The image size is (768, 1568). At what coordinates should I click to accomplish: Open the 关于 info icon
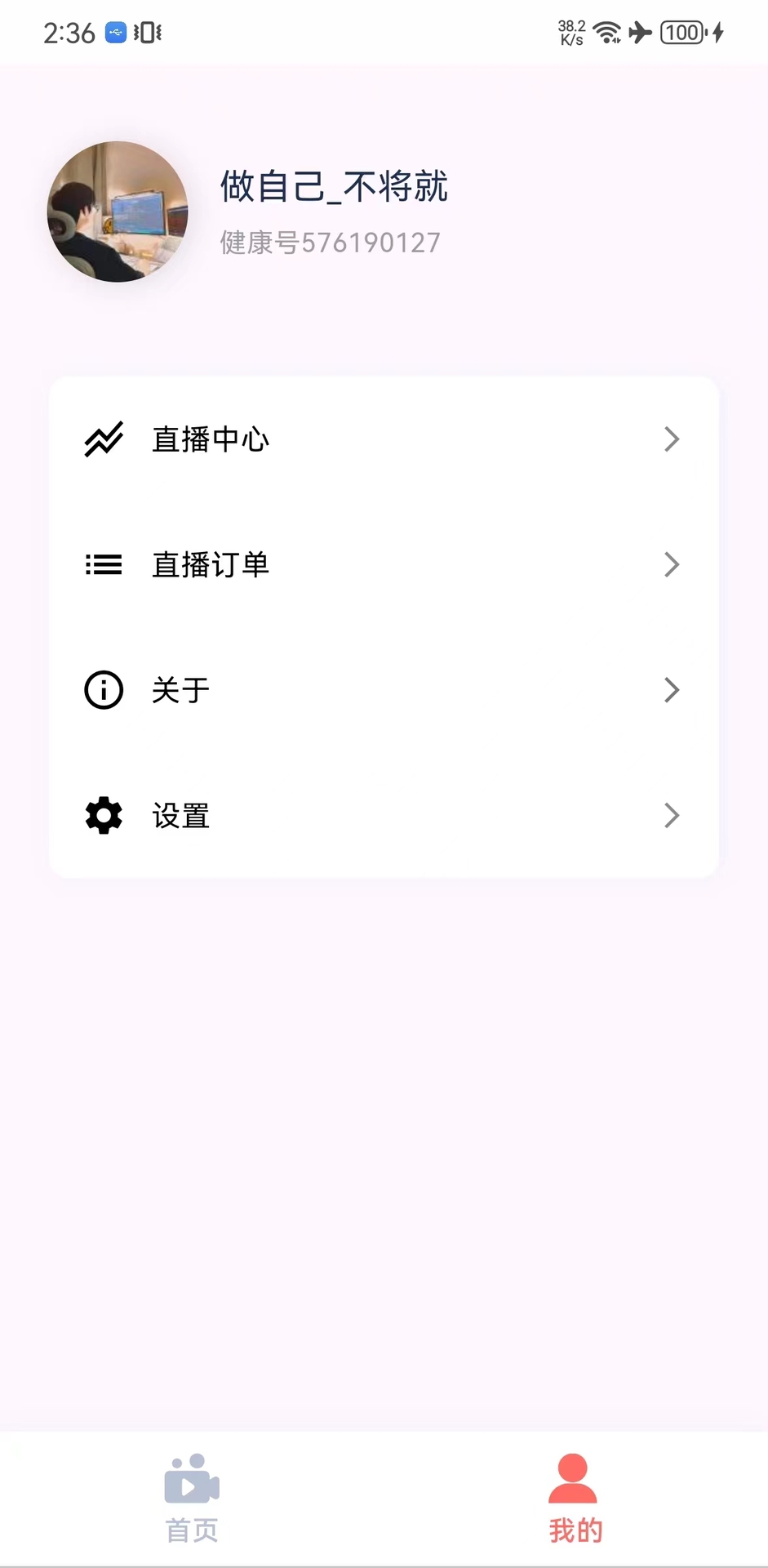tap(103, 690)
